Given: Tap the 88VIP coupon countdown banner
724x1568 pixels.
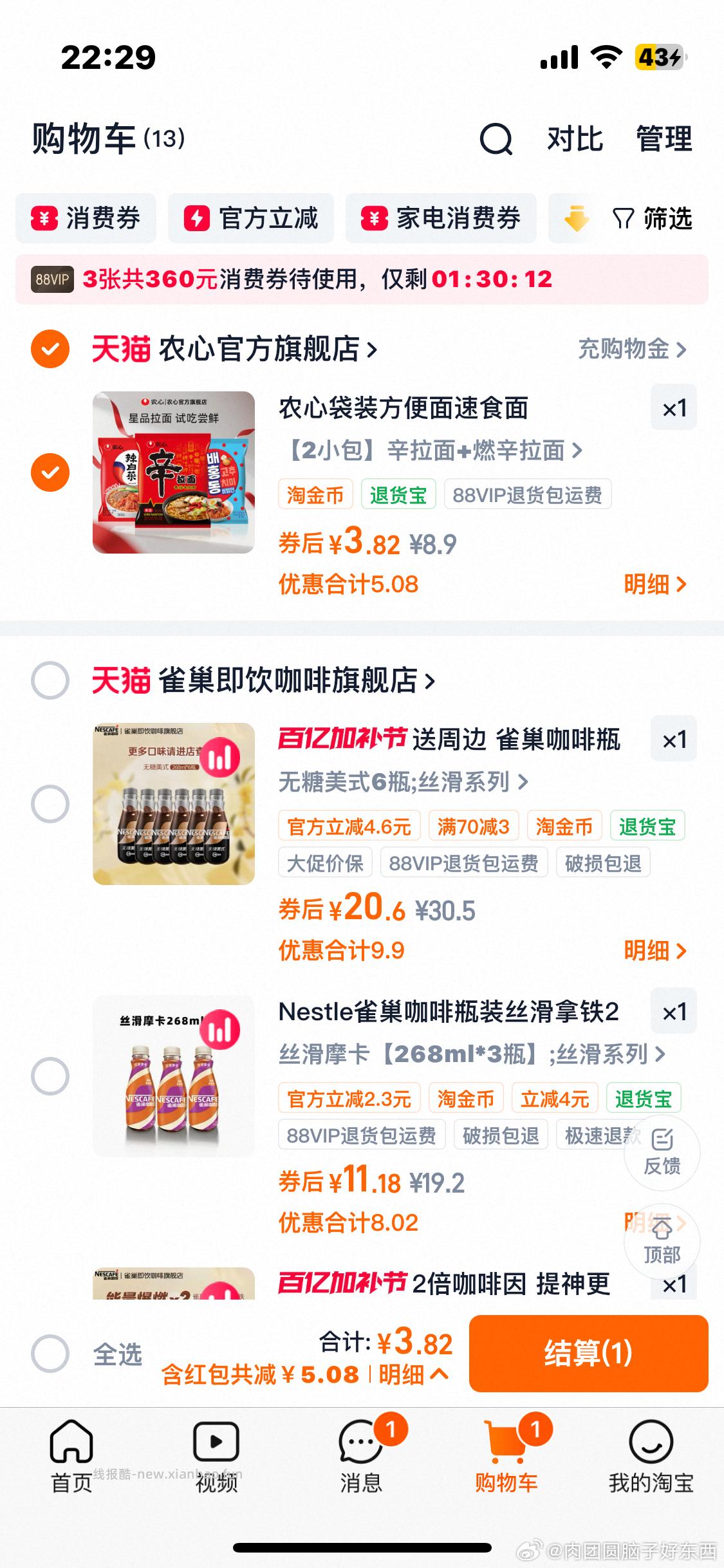Looking at the screenshot, I should pos(362,279).
